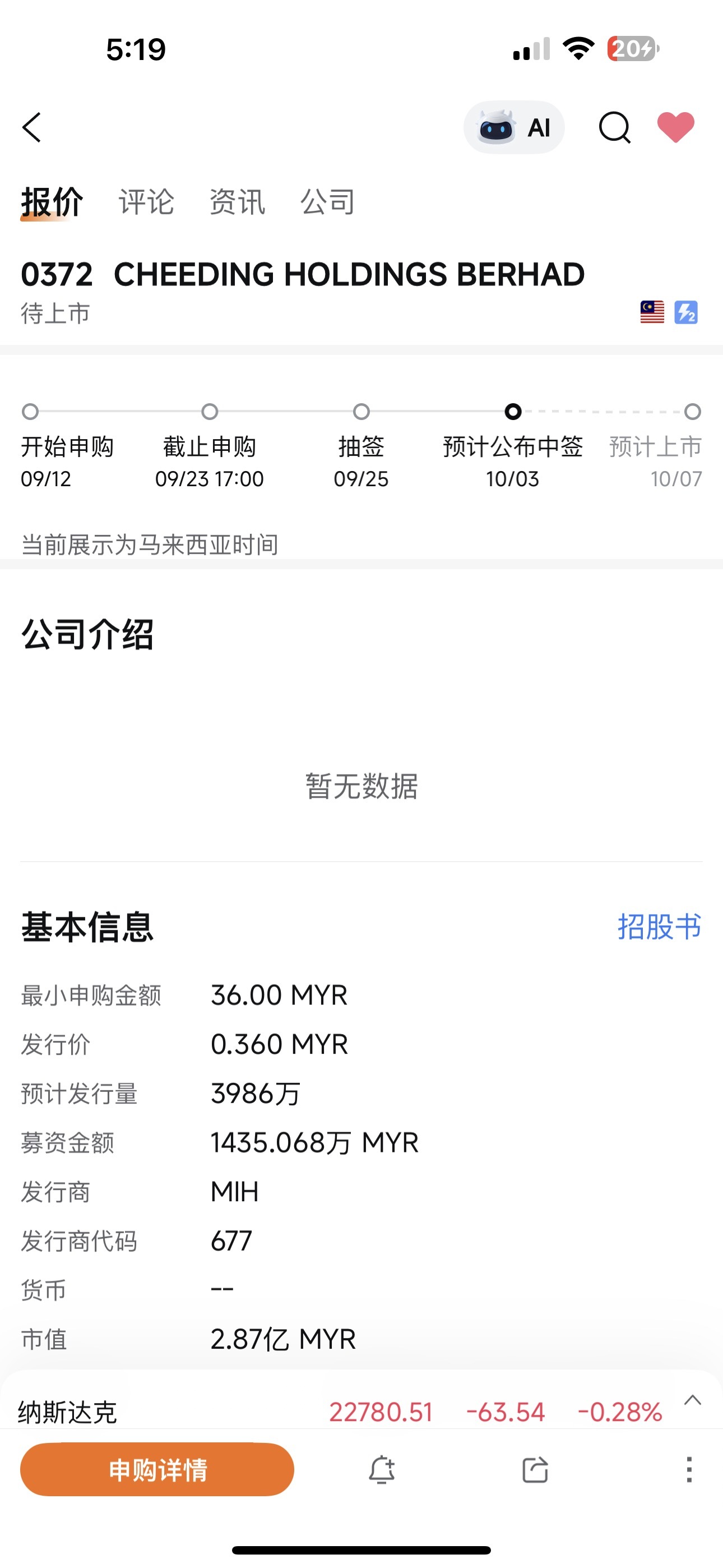723x1568 pixels.
Task: Unfavorite via the red heart icon
Action: (x=675, y=128)
